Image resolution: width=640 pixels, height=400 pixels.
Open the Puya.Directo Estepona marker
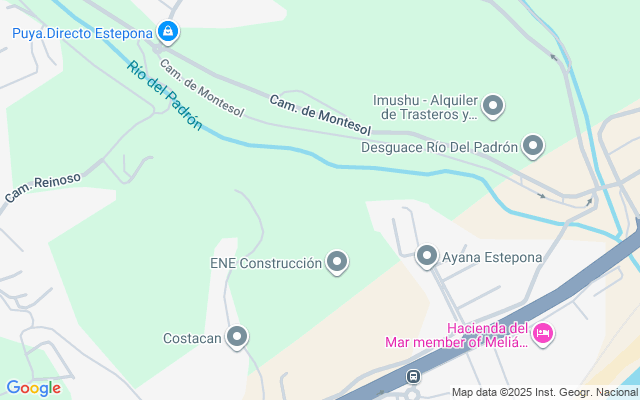(x=169, y=32)
